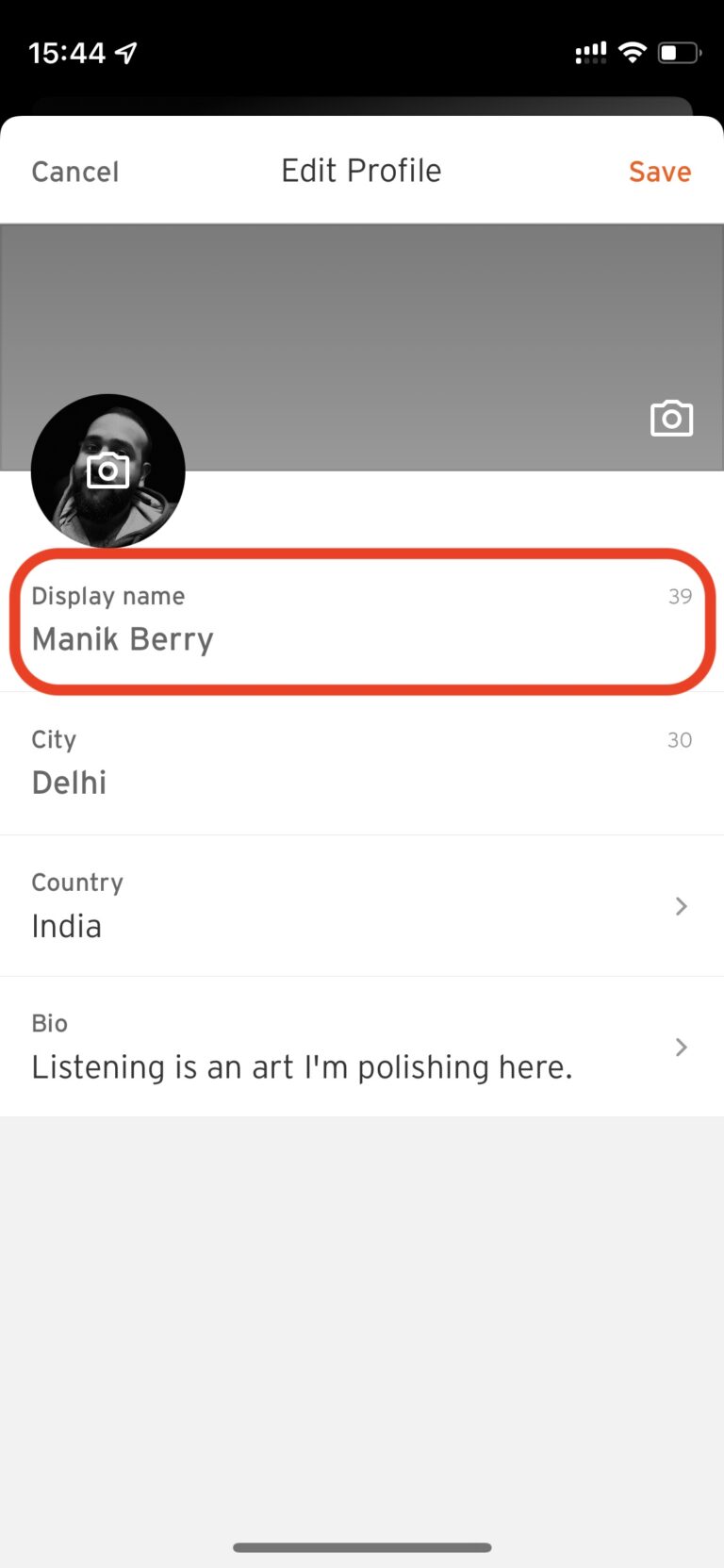Tap the chevron beside the Bio text
The height and width of the screenshot is (1568, 724).
pyautogui.click(x=681, y=1047)
